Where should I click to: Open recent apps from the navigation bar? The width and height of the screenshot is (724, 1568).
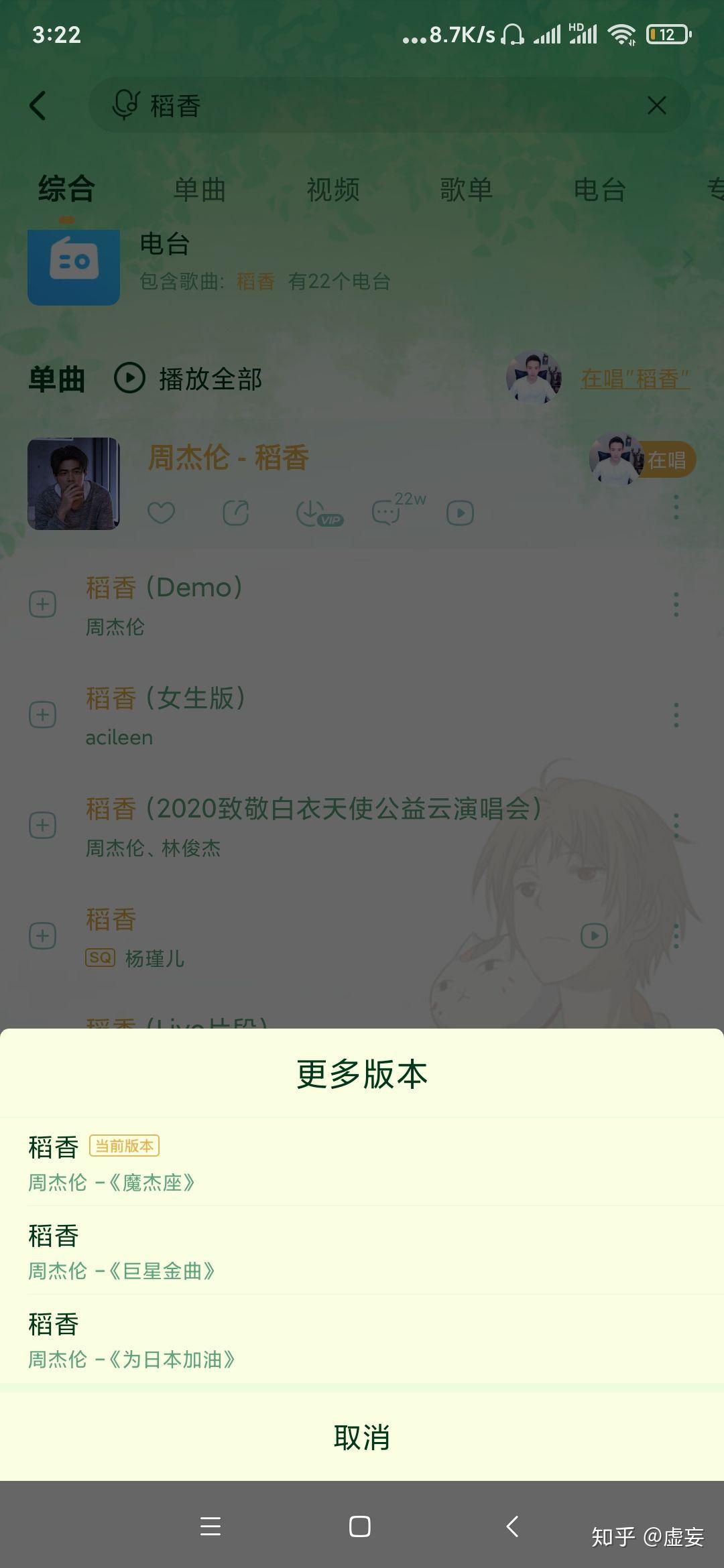click(210, 1526)
